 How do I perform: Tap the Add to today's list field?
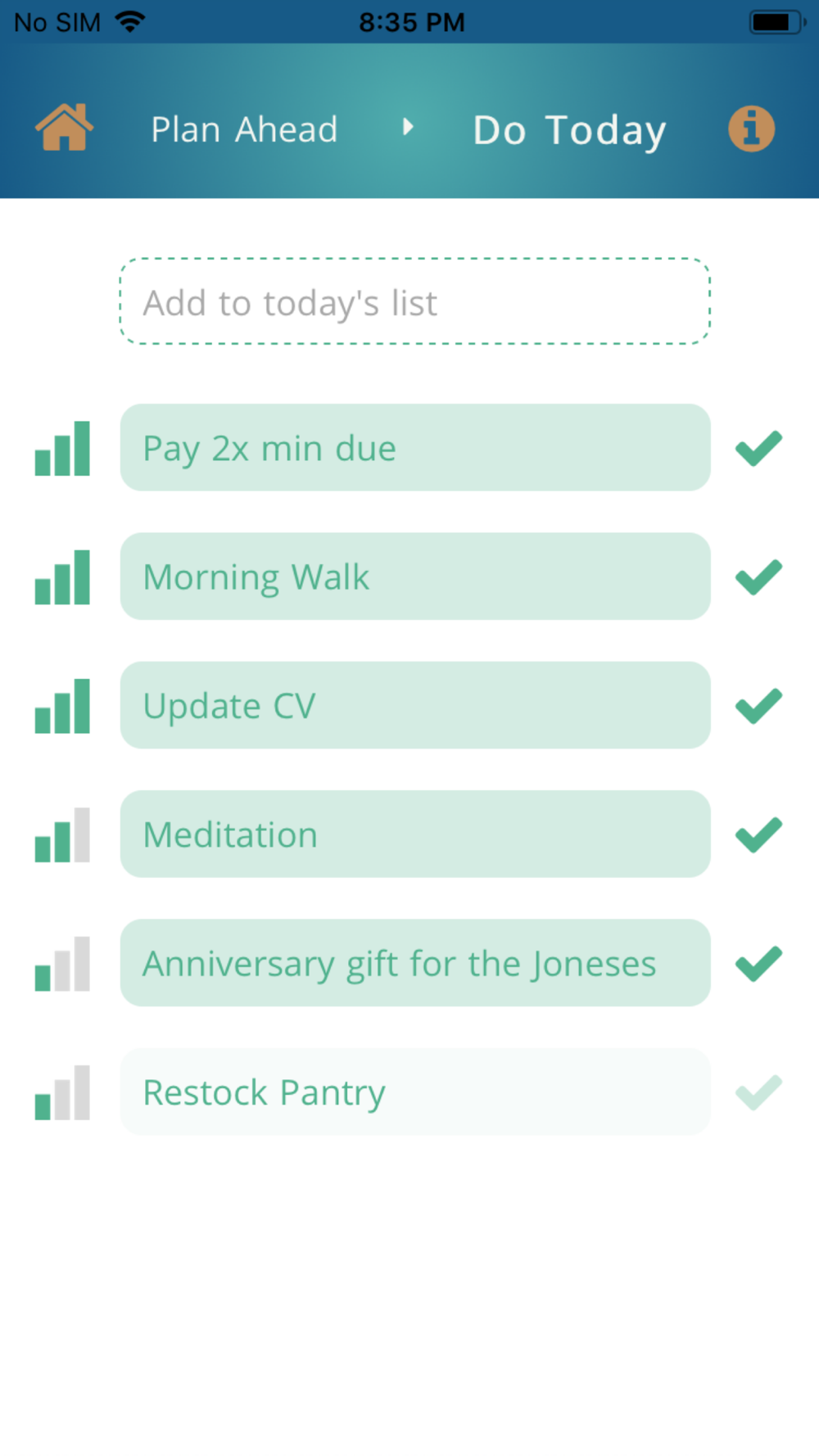pos(415,301)
